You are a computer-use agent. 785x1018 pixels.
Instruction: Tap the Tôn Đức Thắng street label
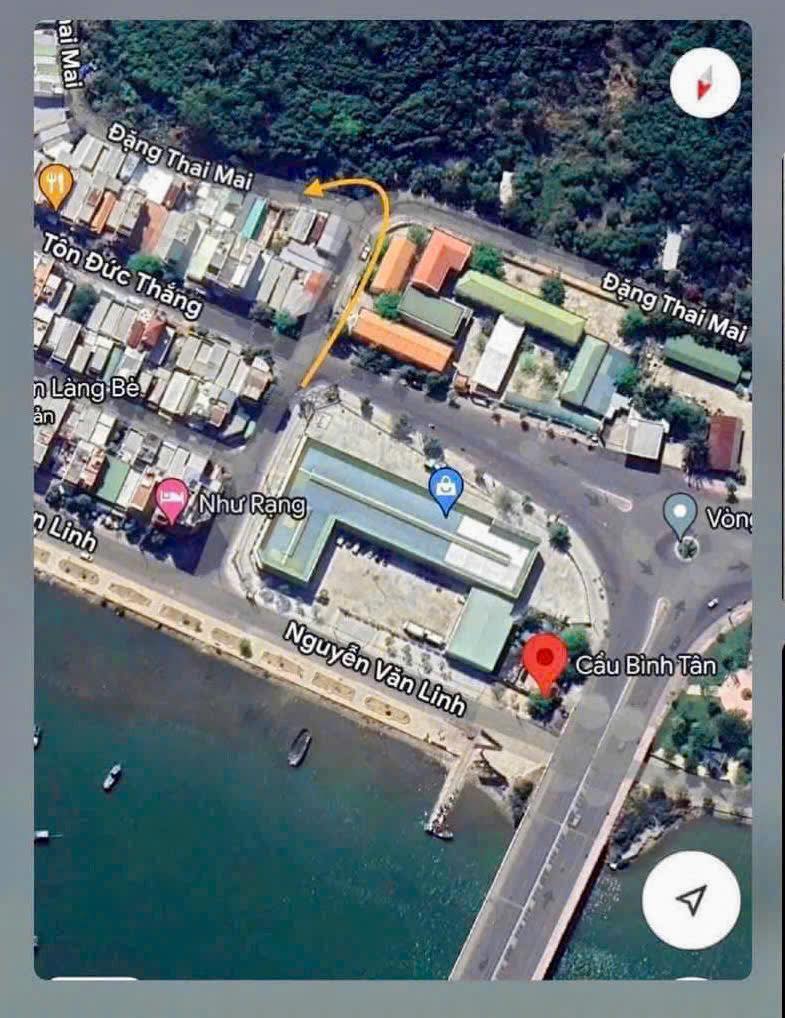[122, 272]
